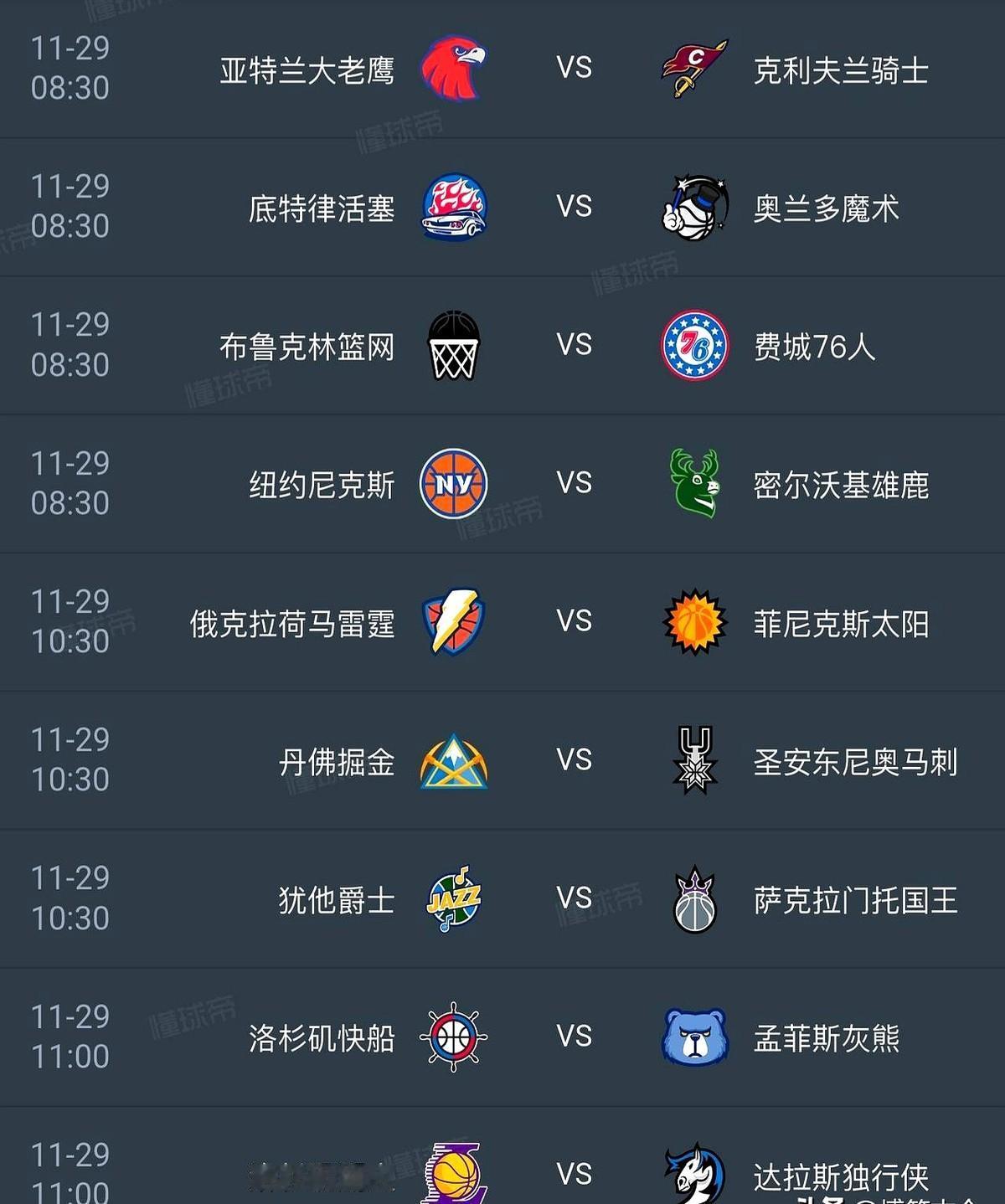Click the 11-29 08:30 Hawks vs Cavaliers game row
1005x1204 pixels.
[x=502, y=69]
